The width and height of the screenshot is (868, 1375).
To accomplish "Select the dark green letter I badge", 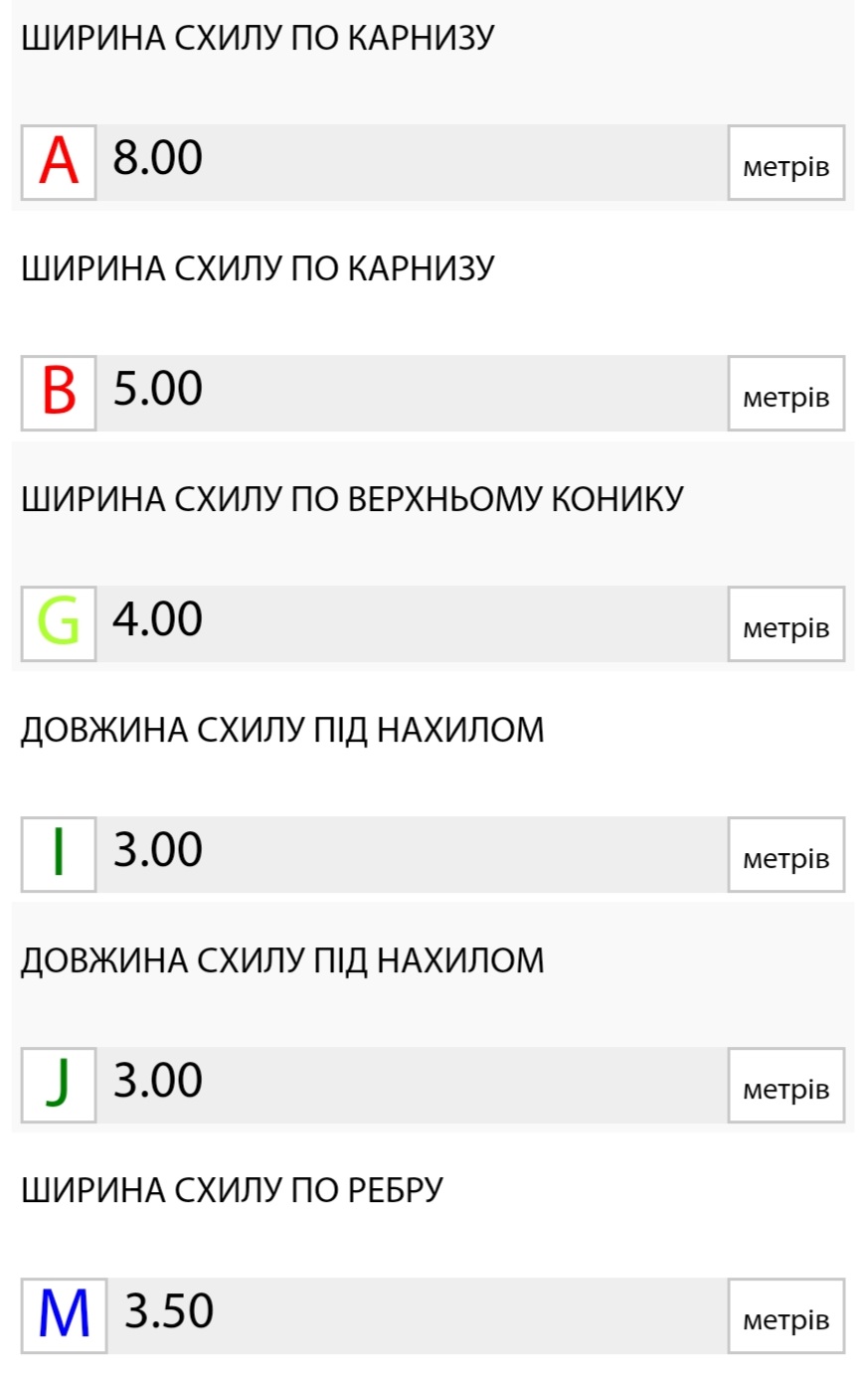I will 58,852.
